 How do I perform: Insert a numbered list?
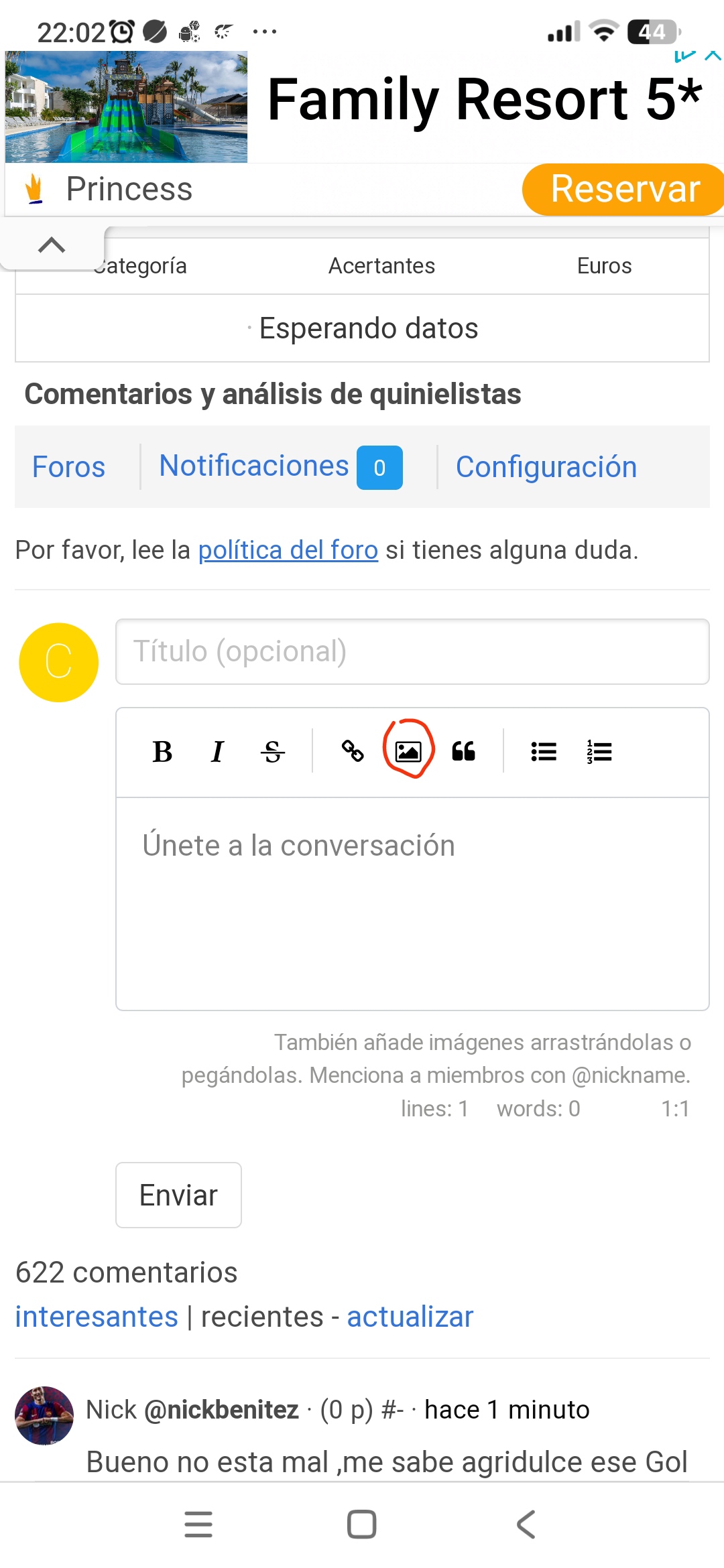(x=599, y=752)
